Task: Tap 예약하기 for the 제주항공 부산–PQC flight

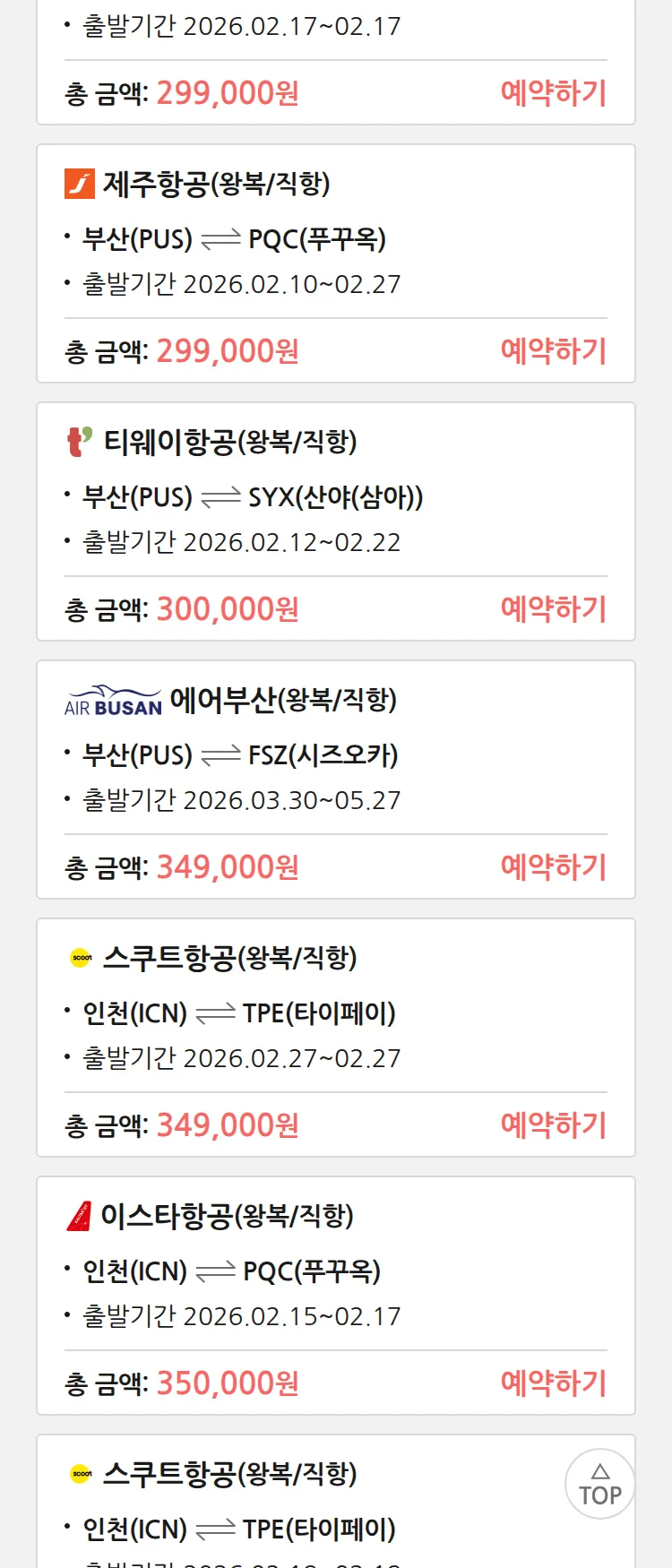Action: (x=553, y=351)
